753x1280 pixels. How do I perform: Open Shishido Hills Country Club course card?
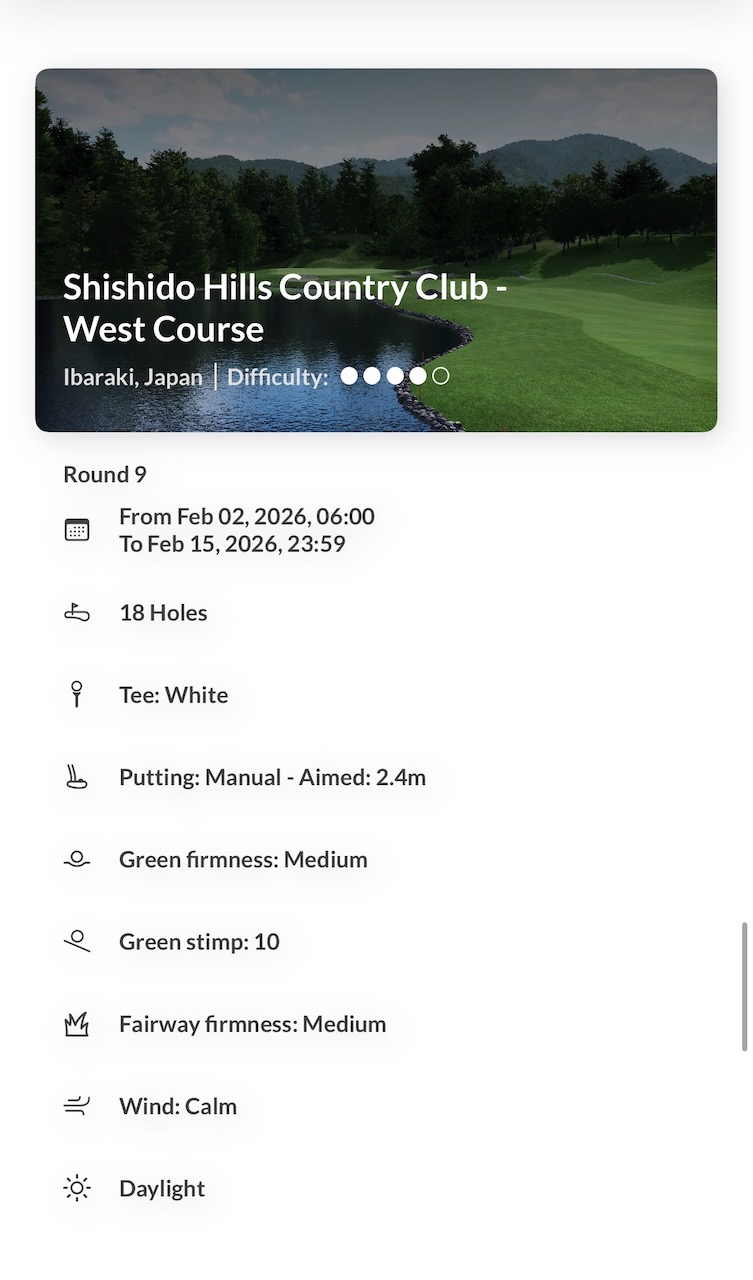pyautogui.click(x=376, y=250)
